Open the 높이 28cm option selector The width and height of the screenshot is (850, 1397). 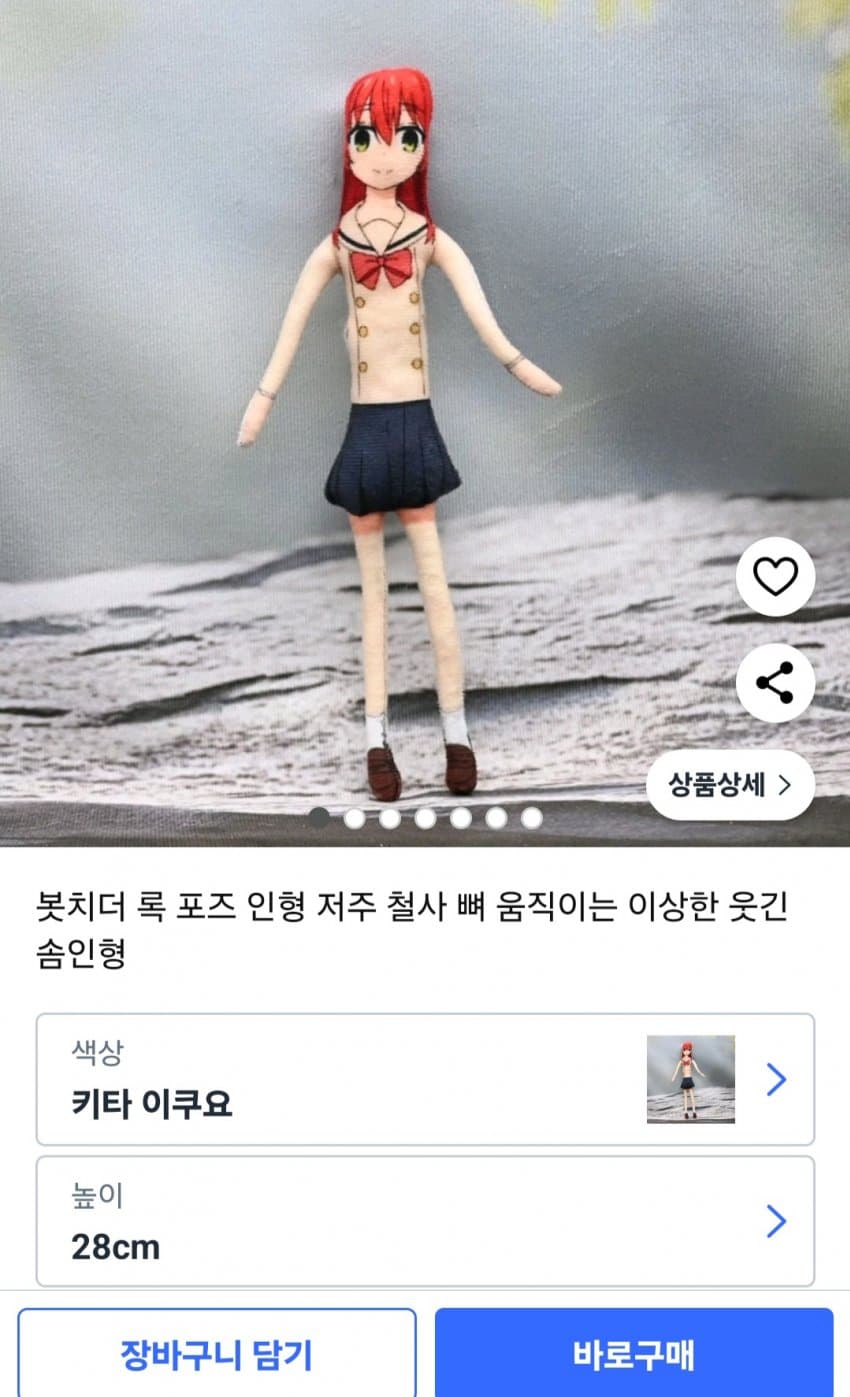coord(425,1221)
